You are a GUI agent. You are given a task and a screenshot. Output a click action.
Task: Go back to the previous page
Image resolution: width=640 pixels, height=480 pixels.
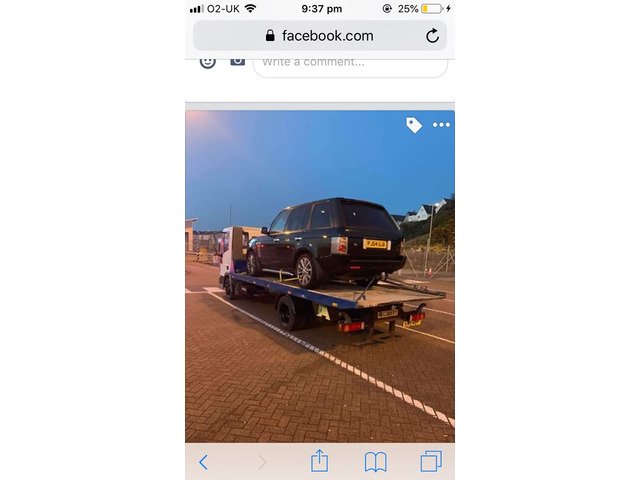pos(204,462)
